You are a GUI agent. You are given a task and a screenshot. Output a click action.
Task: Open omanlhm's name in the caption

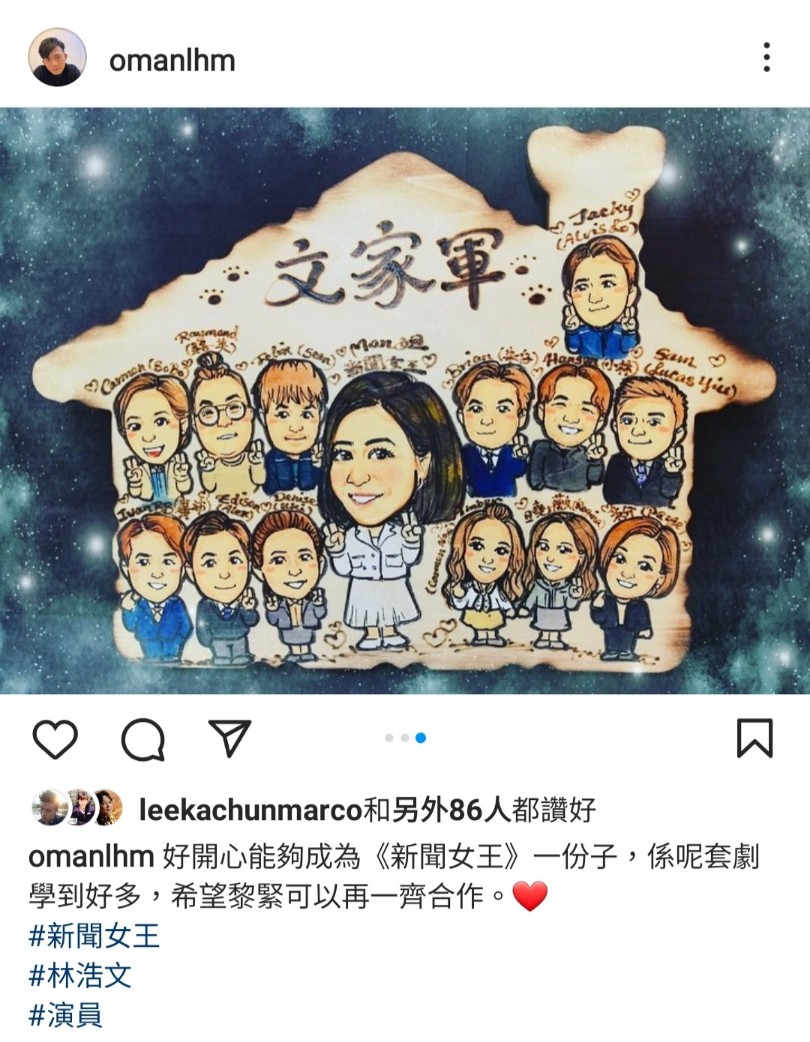click(91, 857)
